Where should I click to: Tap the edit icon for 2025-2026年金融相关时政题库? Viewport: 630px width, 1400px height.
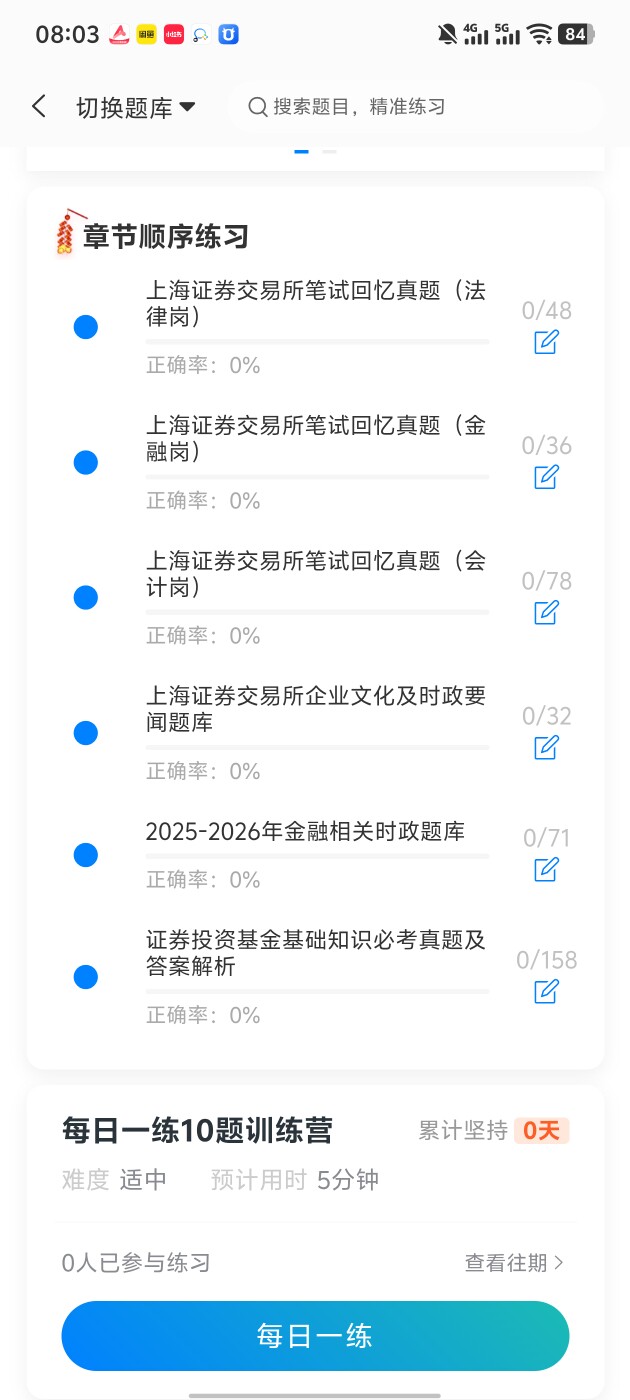tap(546, 869)
